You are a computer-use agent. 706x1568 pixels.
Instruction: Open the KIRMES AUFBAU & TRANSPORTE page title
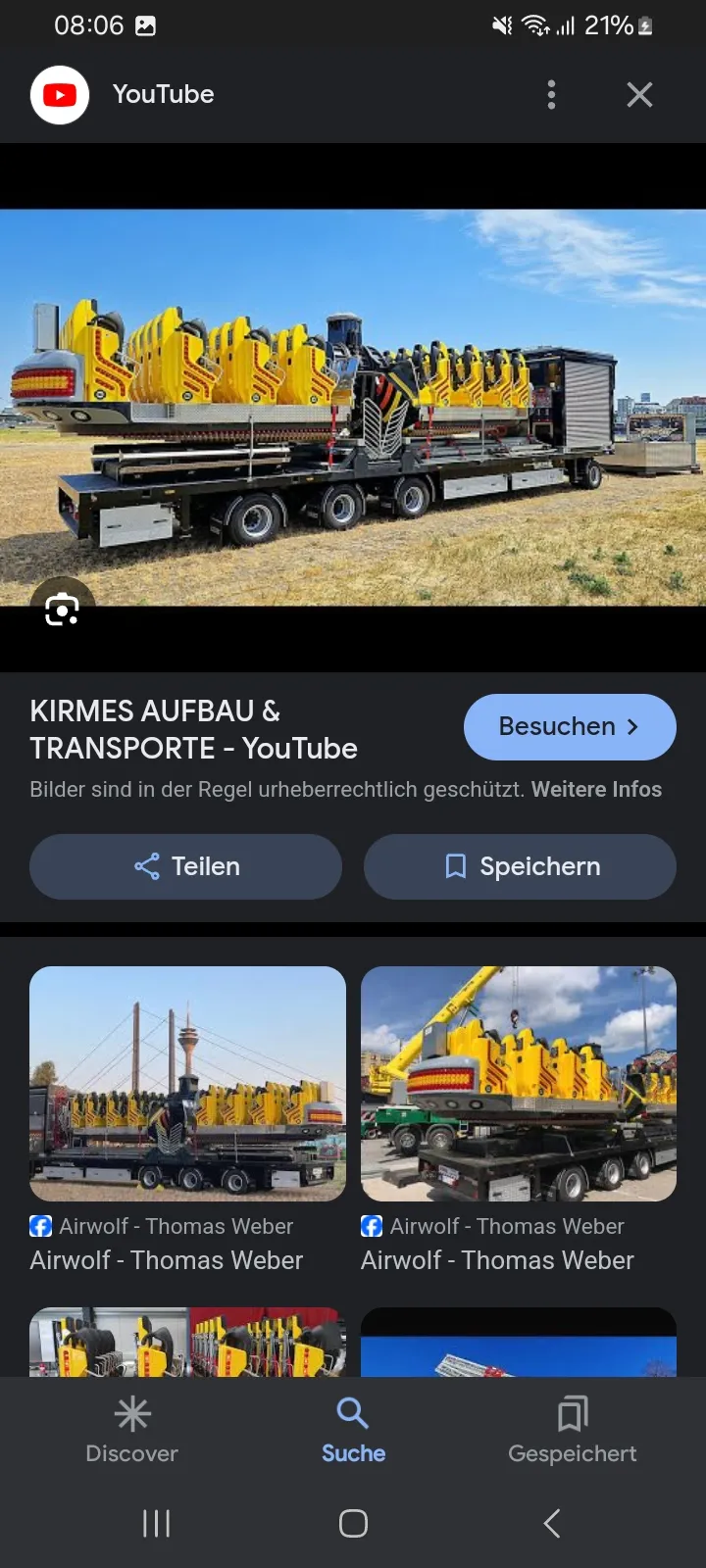click(194, 730)
